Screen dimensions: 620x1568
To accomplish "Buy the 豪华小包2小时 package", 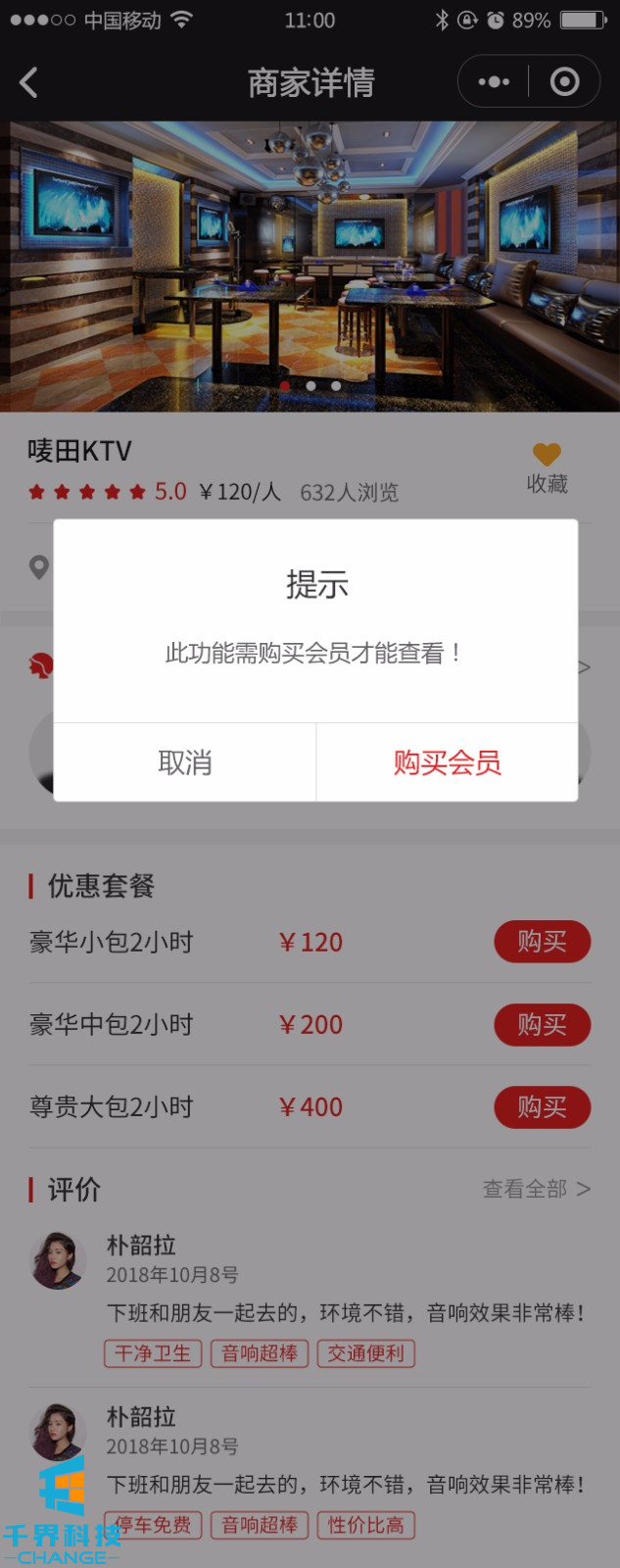I will pos(542,942).
